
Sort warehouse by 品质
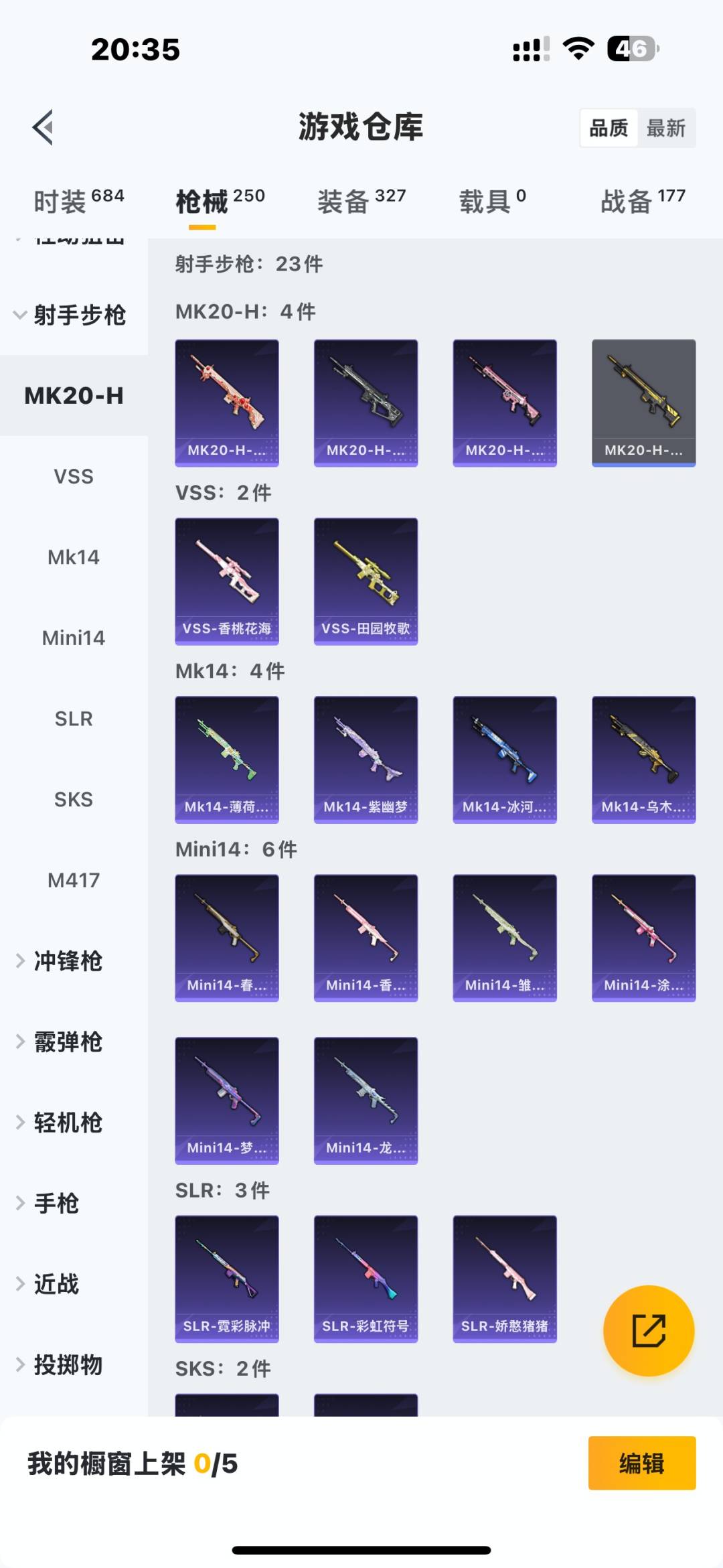tap(608, 127)
